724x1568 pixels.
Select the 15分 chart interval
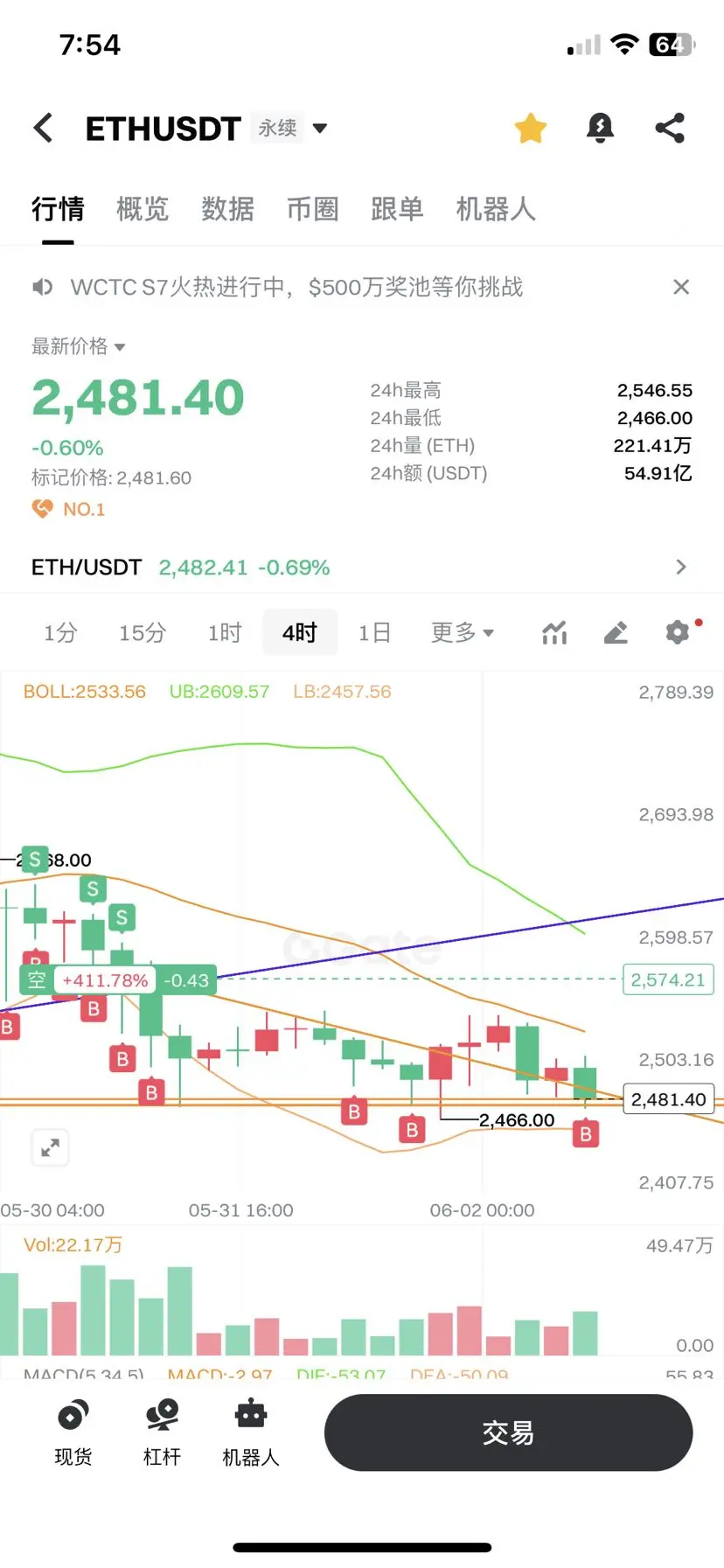pos(143,632)
